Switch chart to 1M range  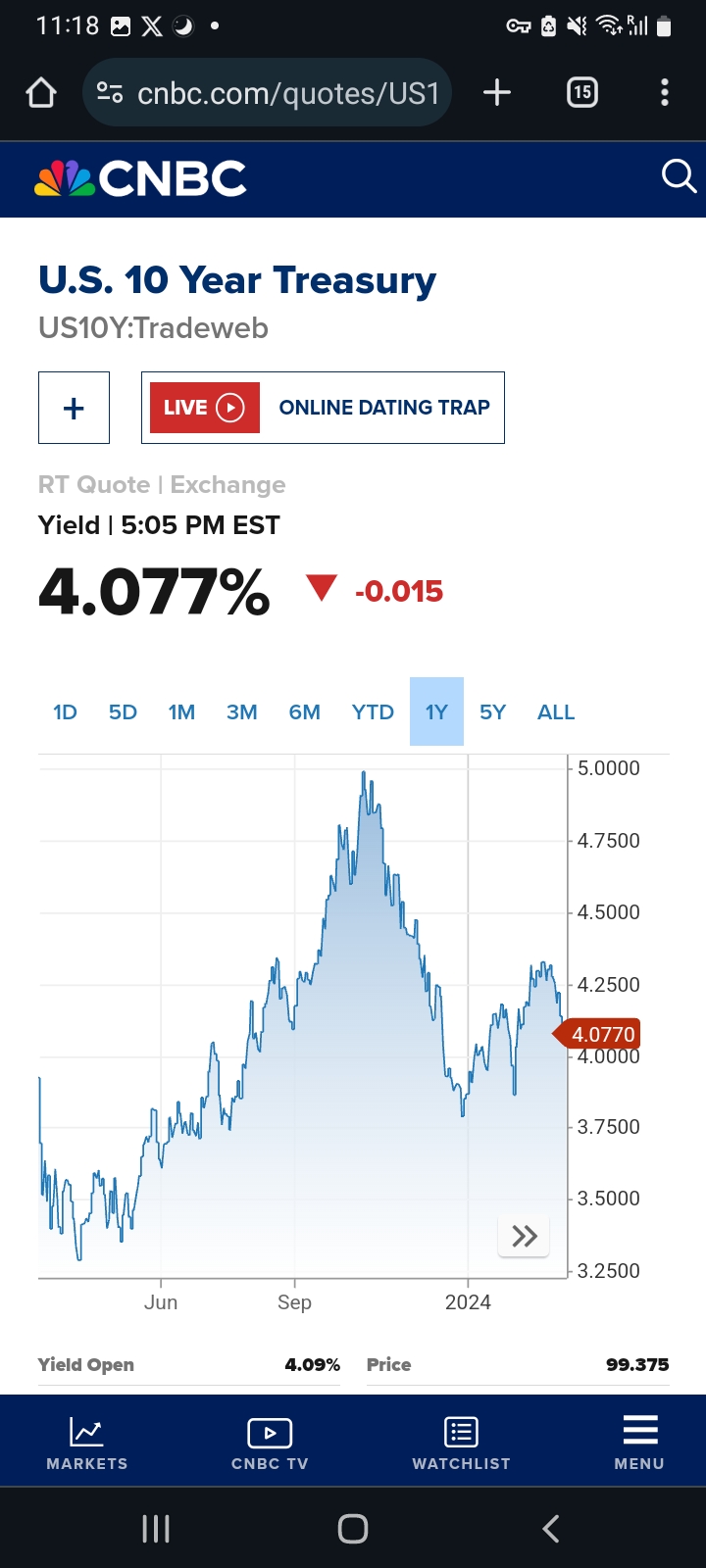(181, 712)
